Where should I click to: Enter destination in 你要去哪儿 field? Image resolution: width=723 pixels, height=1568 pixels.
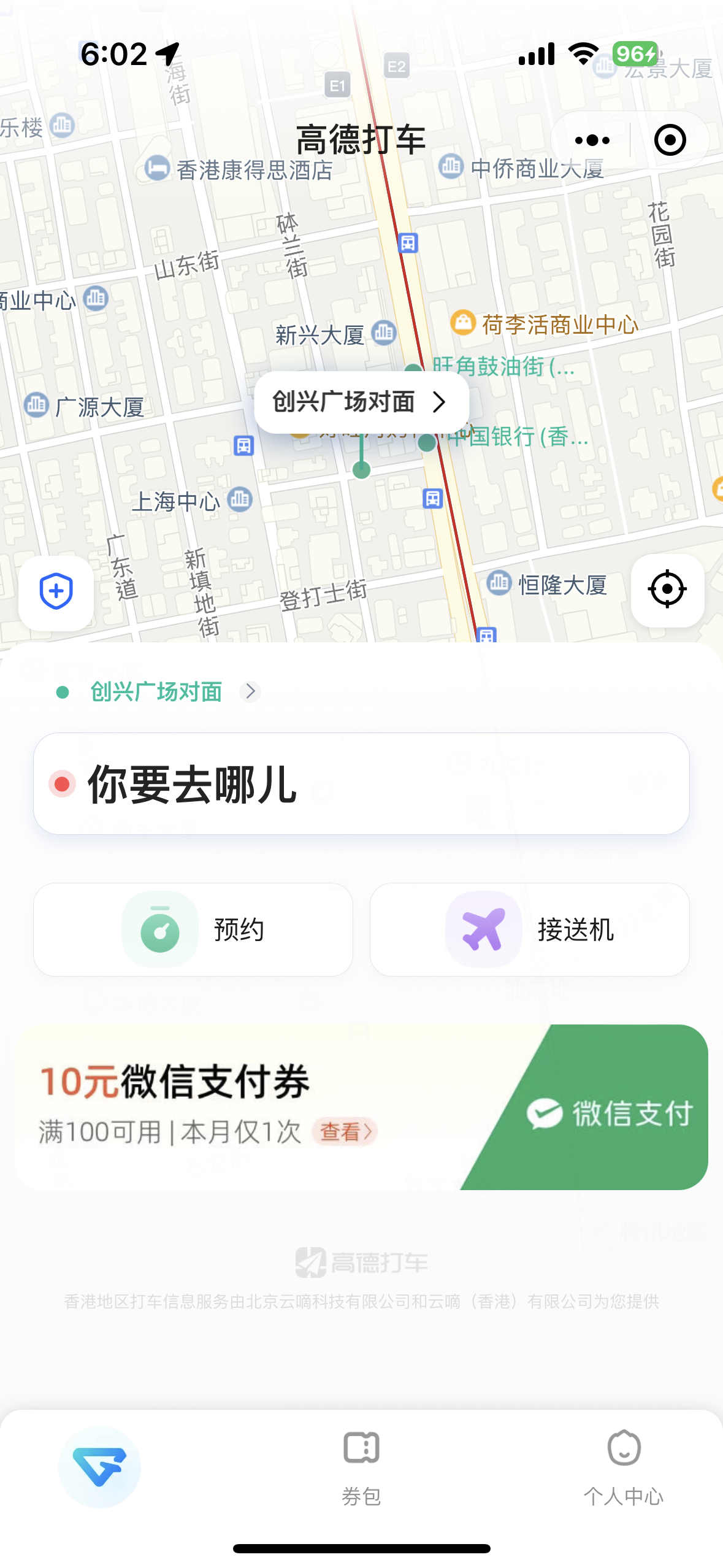click(361, 784)
